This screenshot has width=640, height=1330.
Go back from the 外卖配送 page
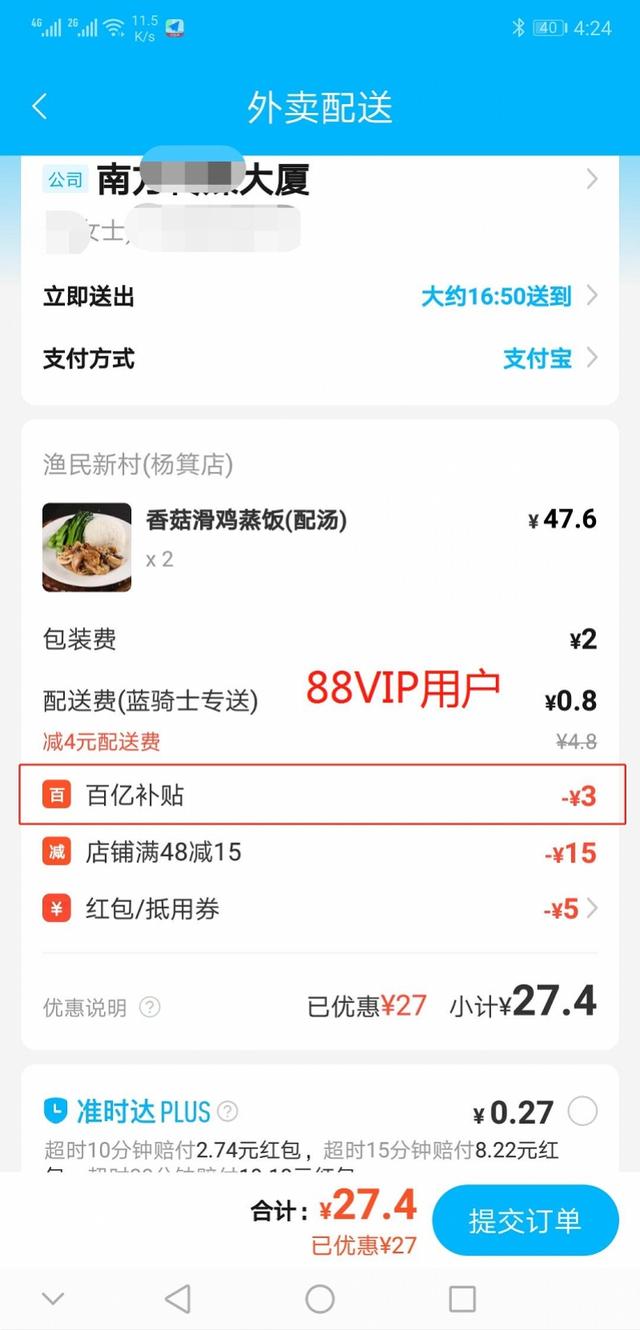(x=40, y=107)
